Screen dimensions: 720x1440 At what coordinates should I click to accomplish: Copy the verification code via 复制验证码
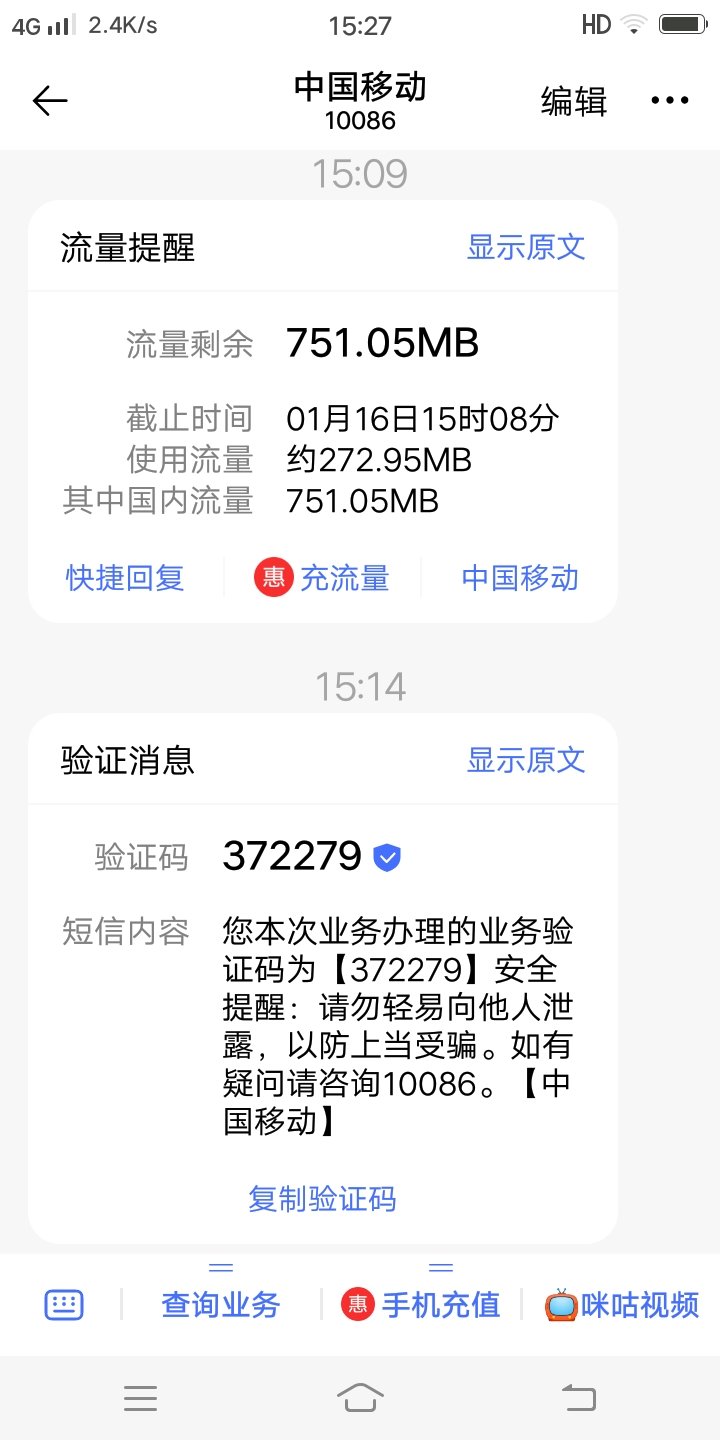pyautogui.click(x=322, y=1199)
